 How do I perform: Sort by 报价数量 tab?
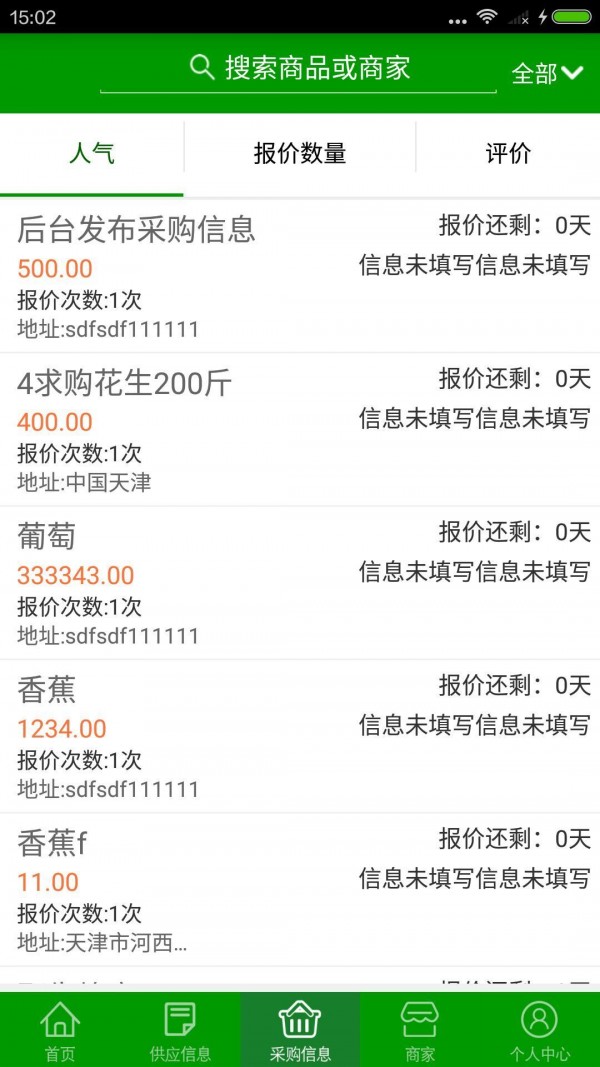click(x=300, y=154)
